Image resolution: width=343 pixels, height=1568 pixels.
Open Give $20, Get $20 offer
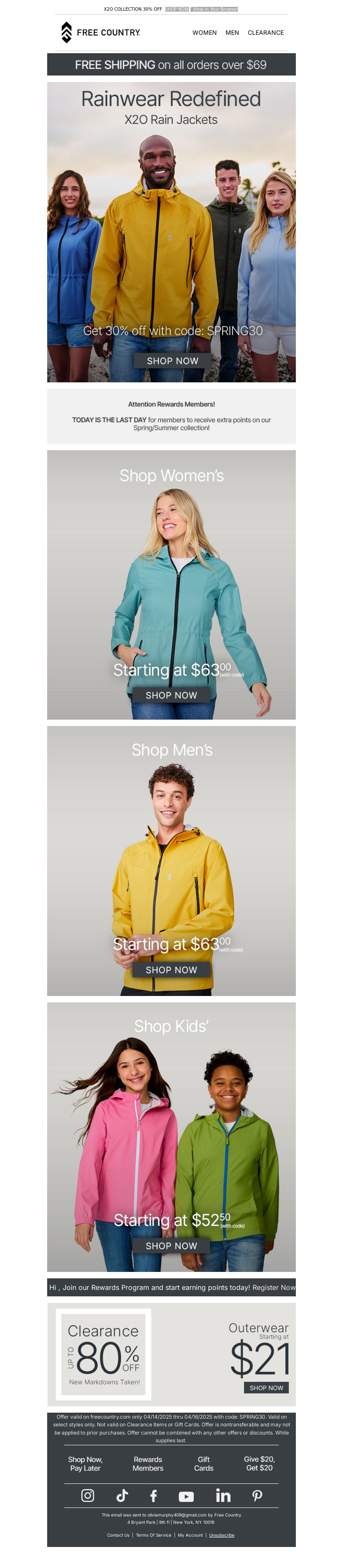pos(259,1463)
